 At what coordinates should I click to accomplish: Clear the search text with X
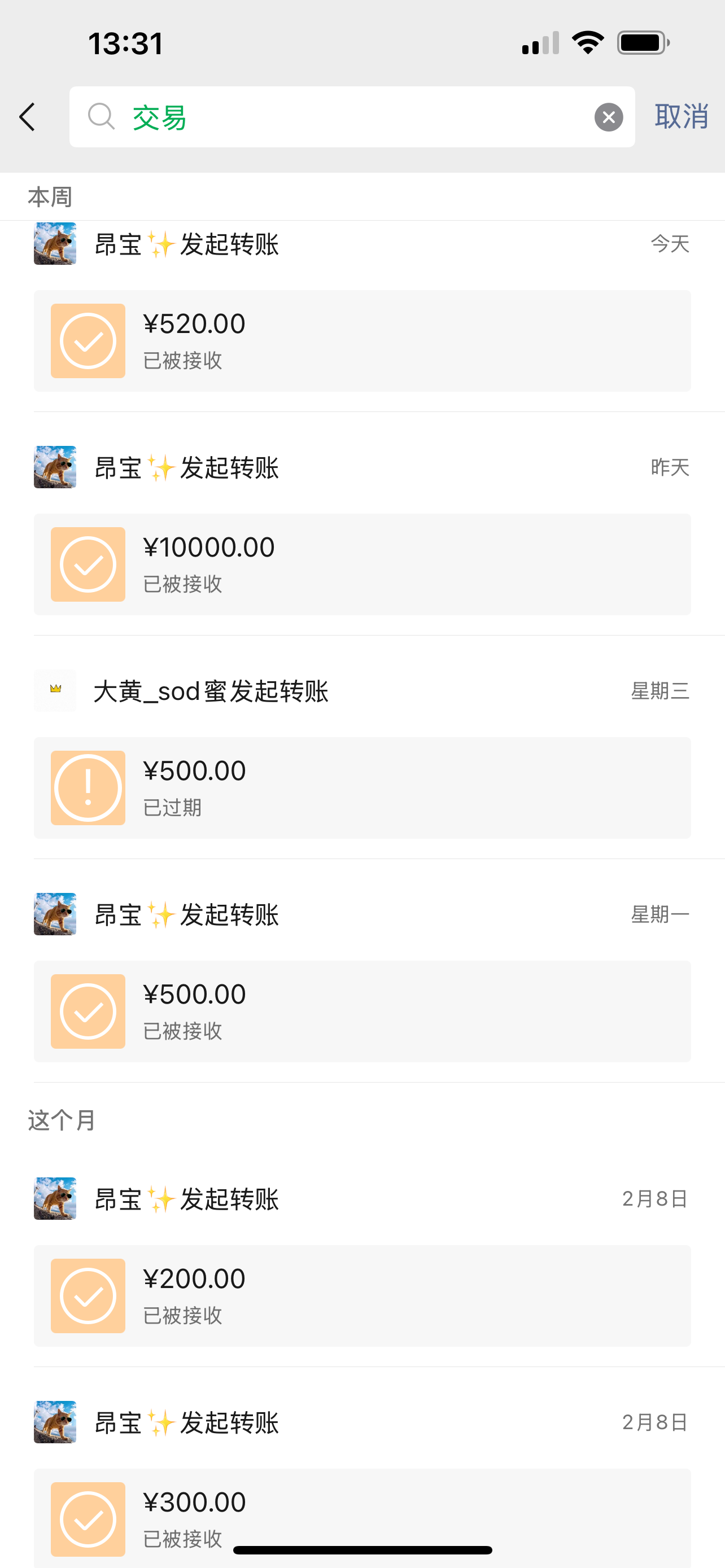coord(608,117)
